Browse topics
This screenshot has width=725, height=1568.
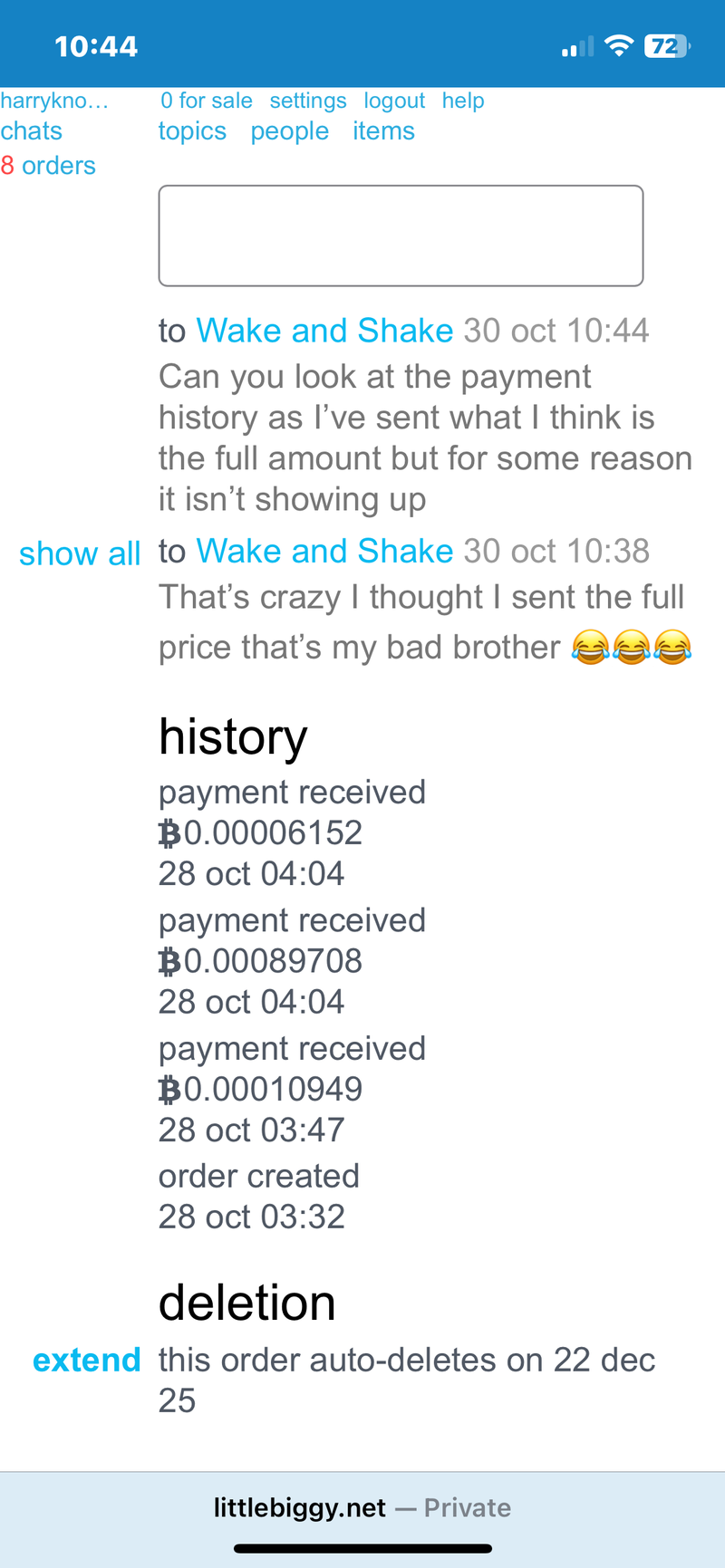click(192, 131)
